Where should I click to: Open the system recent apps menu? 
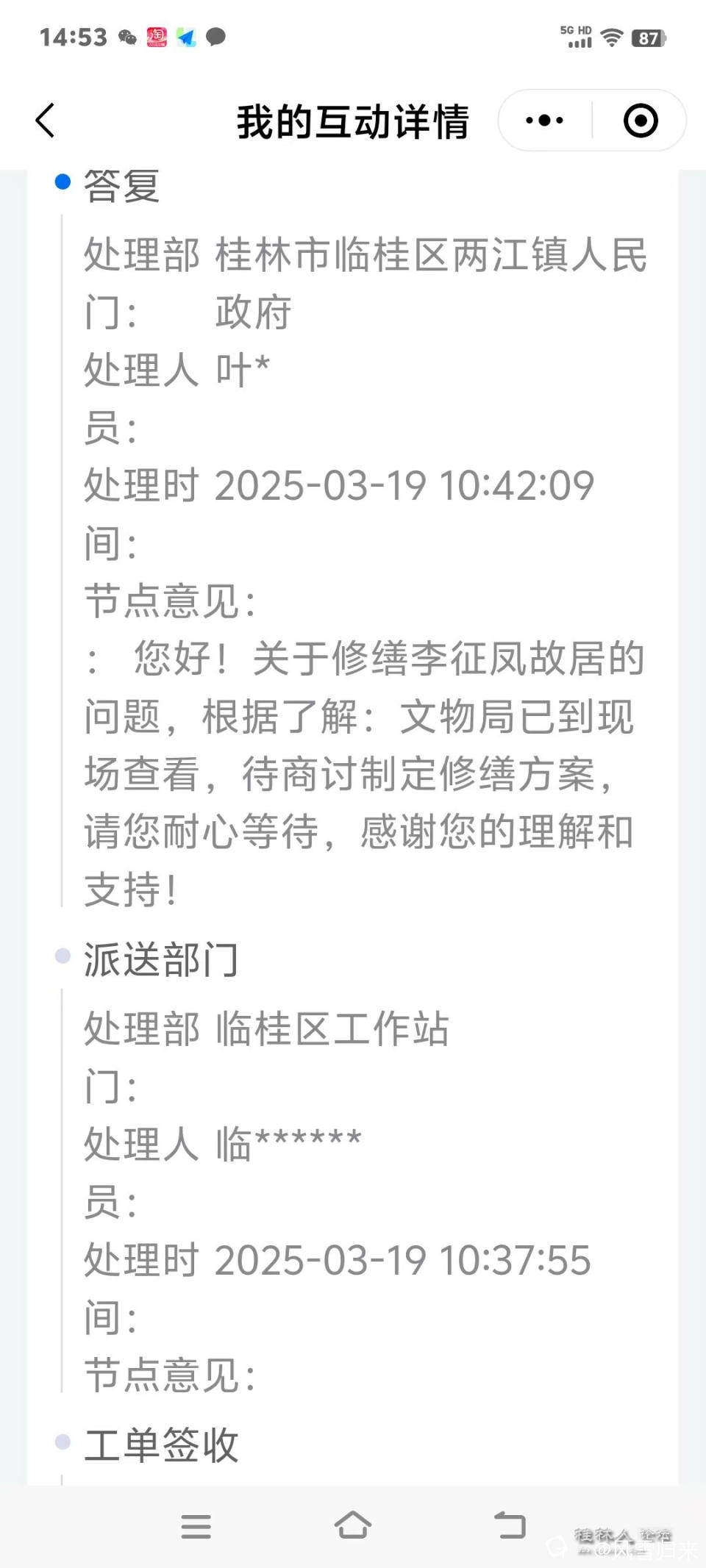196,1526
